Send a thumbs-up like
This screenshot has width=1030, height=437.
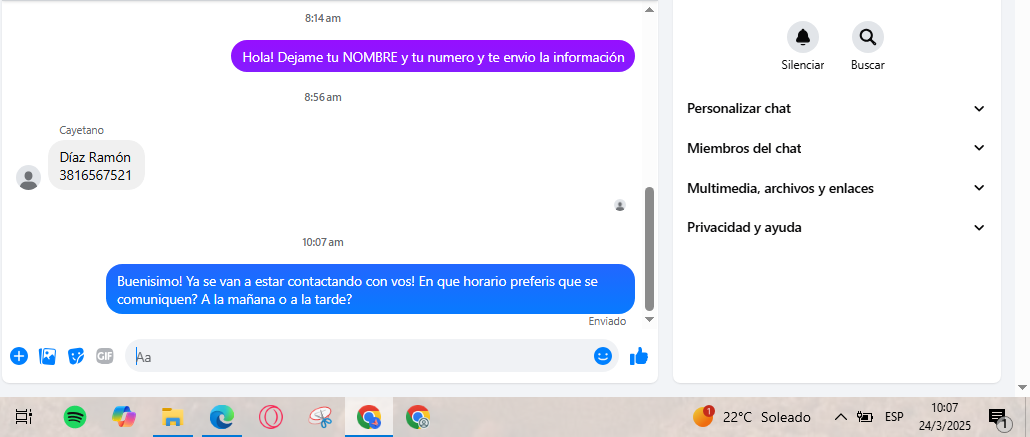(639, 356)
